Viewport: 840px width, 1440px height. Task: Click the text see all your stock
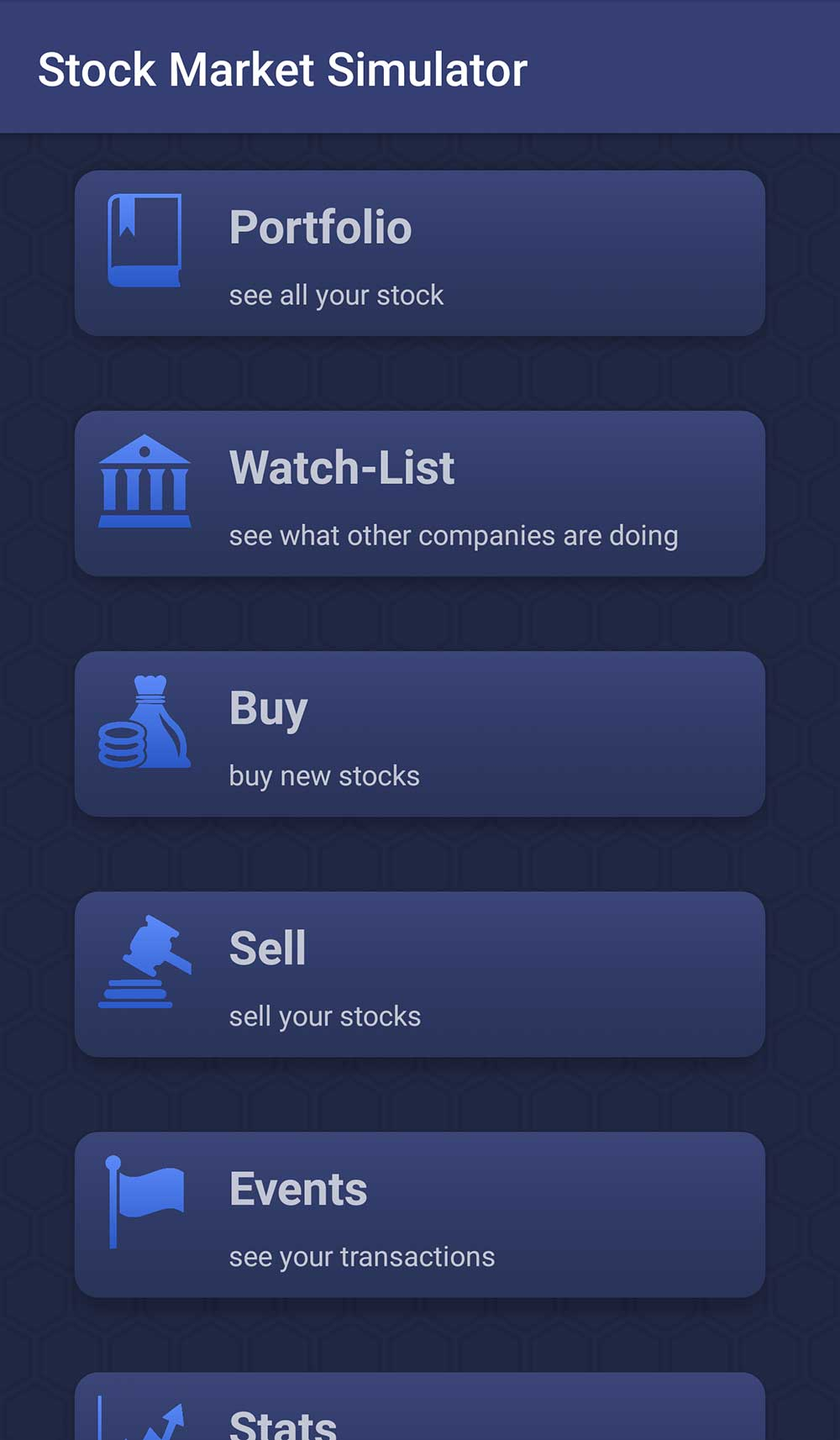[x=337, y=295]
